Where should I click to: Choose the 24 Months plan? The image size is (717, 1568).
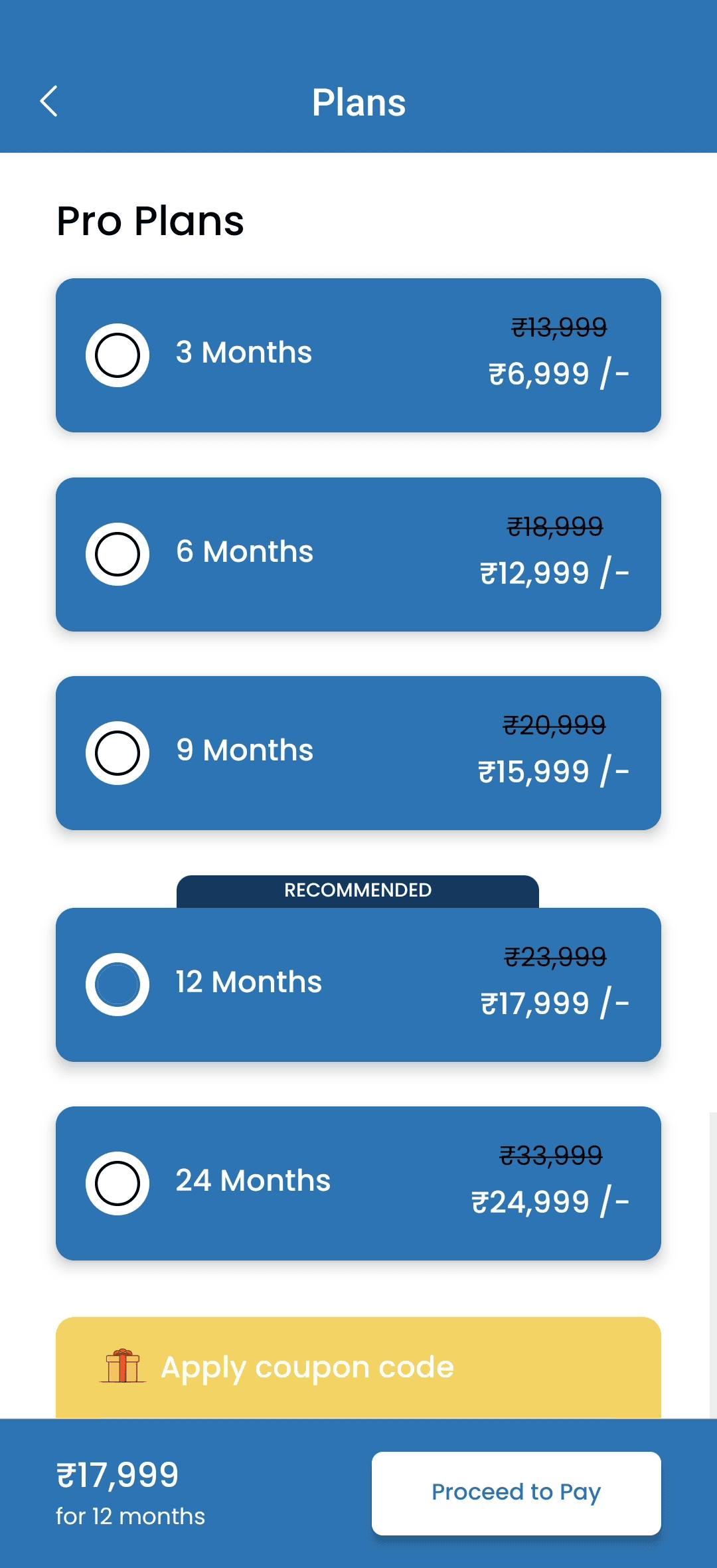pyautogui.click(x=118, y=1183)
